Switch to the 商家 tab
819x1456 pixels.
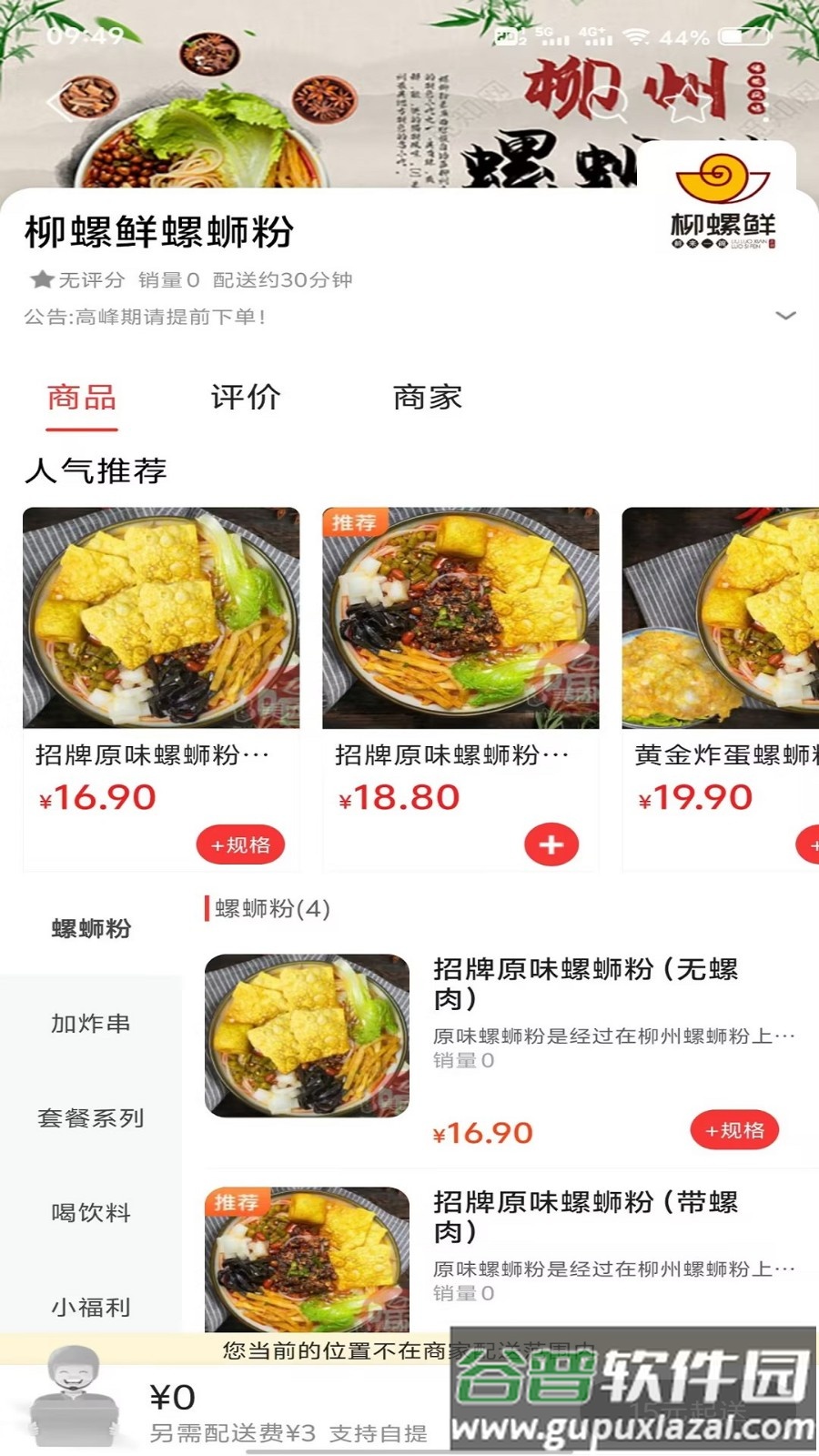point(428,397)
